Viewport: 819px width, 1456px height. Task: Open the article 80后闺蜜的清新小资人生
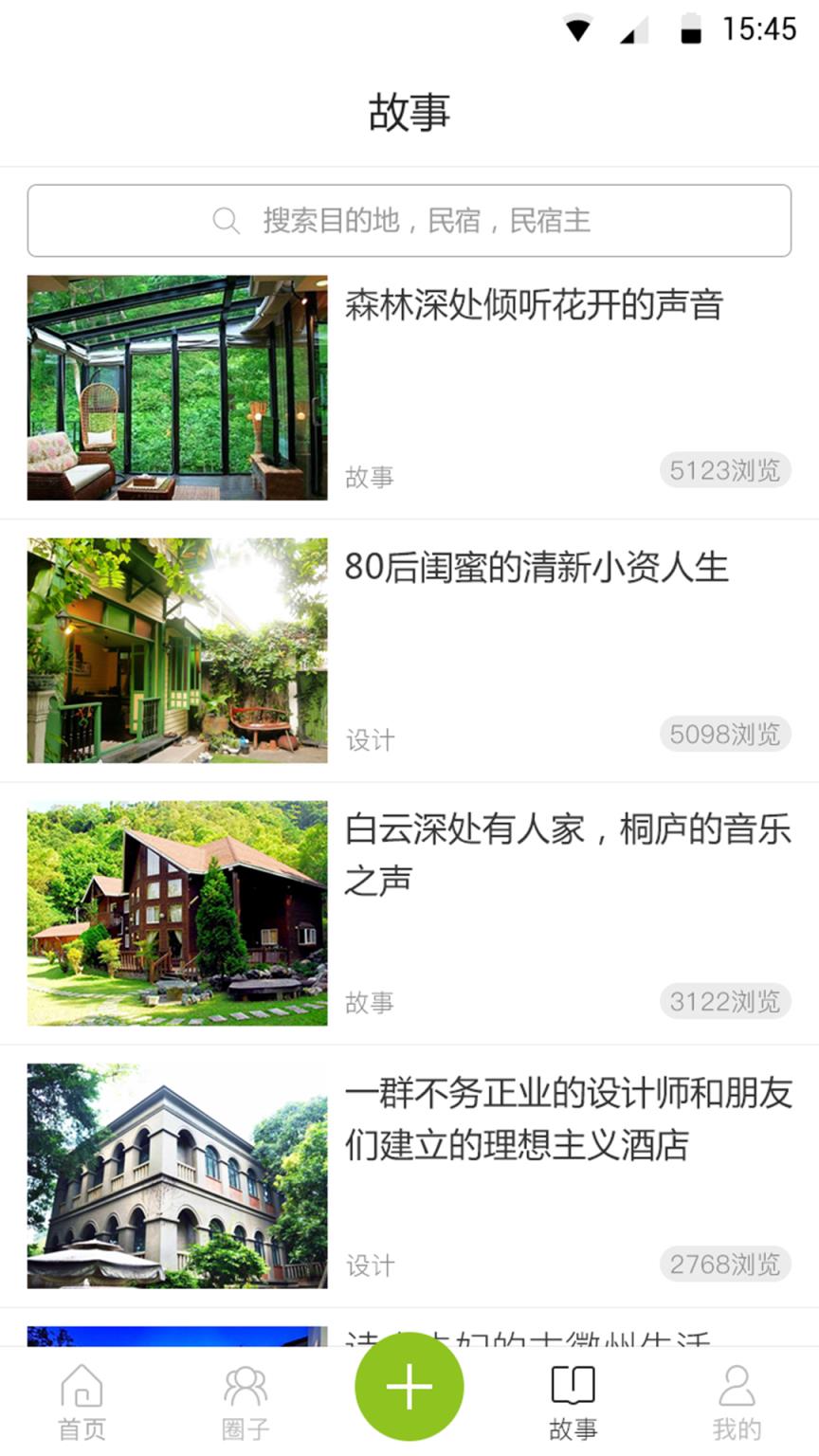tap(536, 568)
